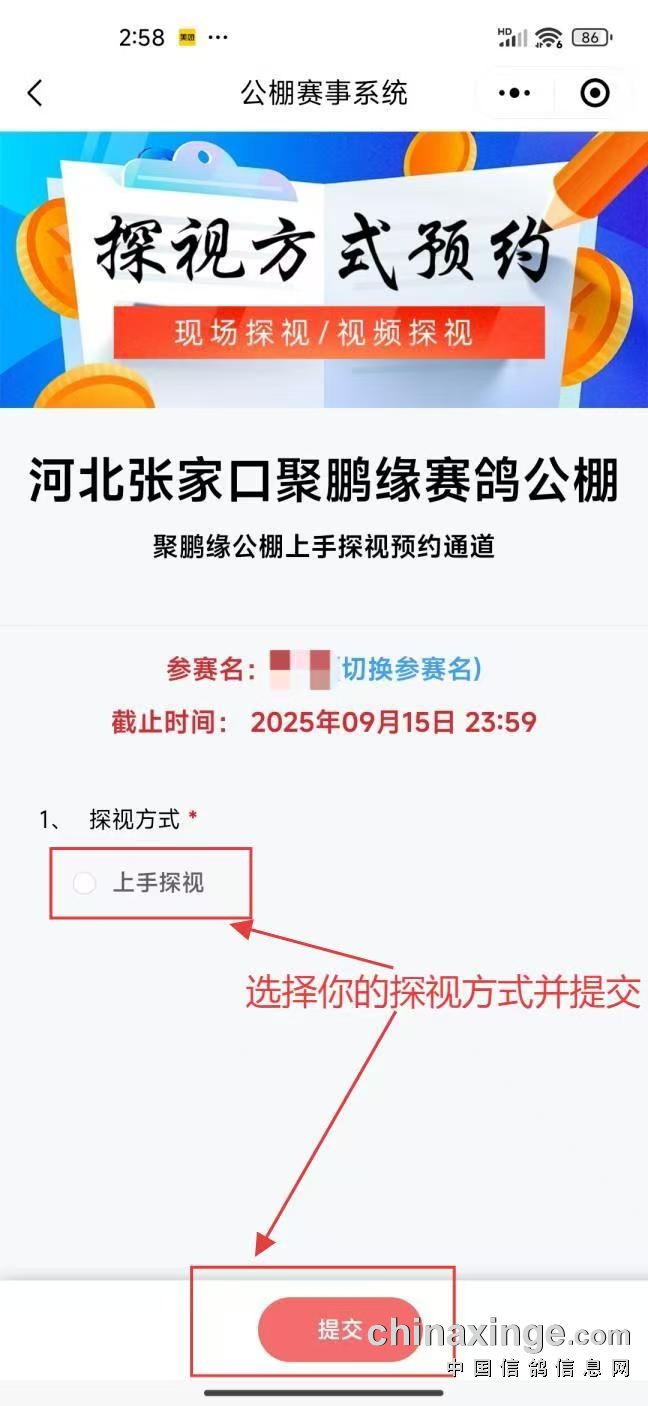Select the 上手探视 radio option

coord(85,883)
